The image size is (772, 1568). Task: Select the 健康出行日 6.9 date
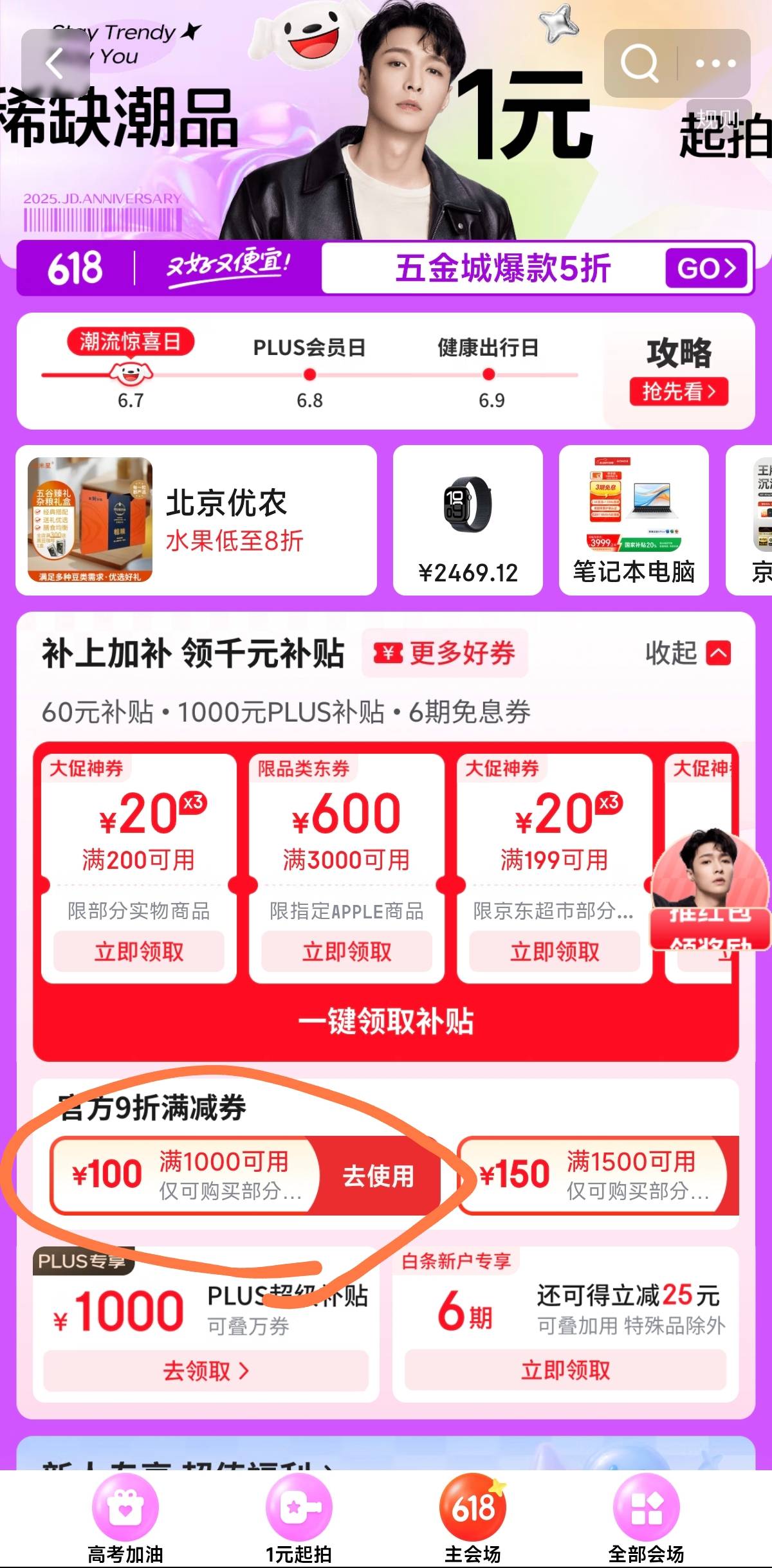[x=489, y=373]
